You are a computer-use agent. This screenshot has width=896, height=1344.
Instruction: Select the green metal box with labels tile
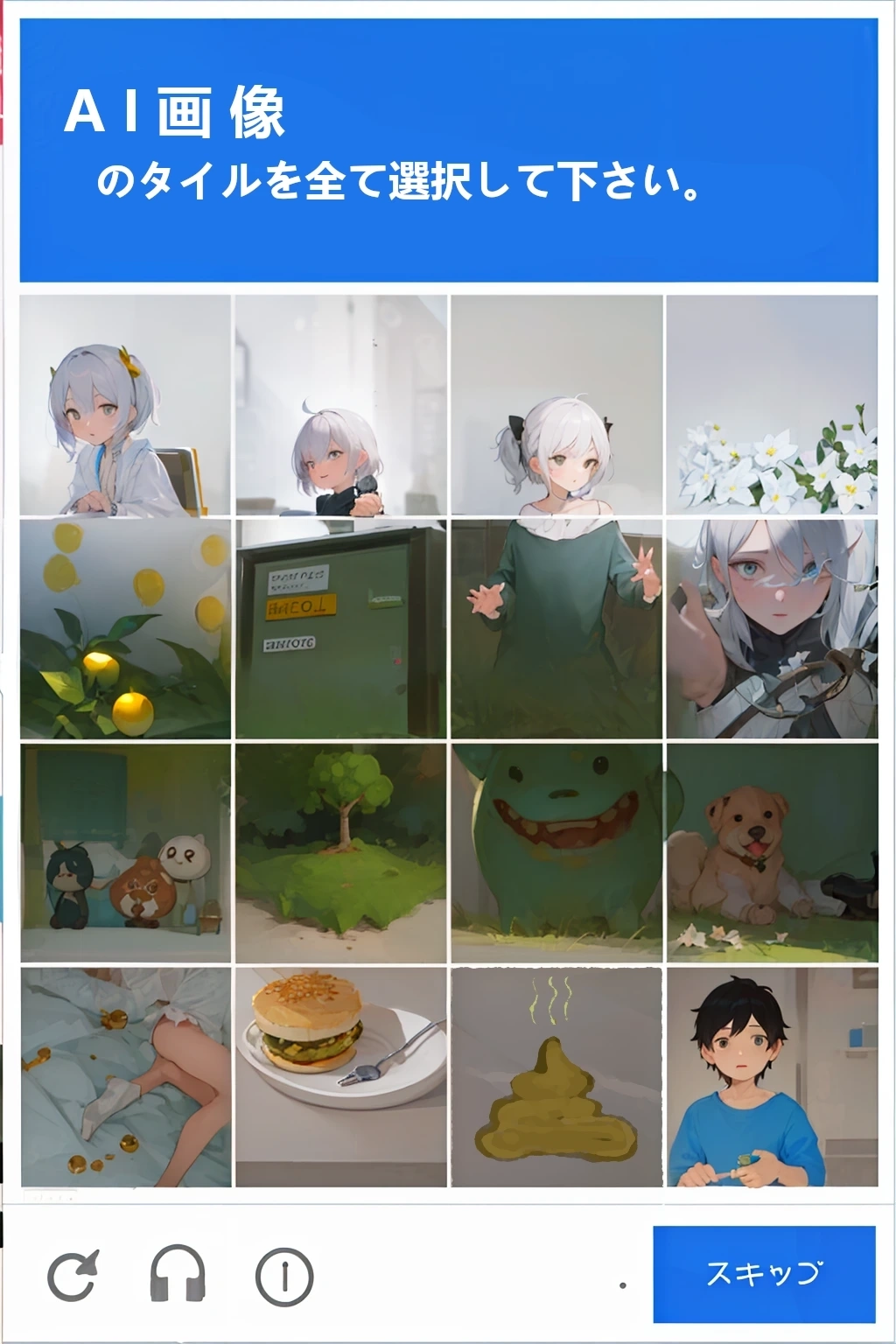[341, 629]
